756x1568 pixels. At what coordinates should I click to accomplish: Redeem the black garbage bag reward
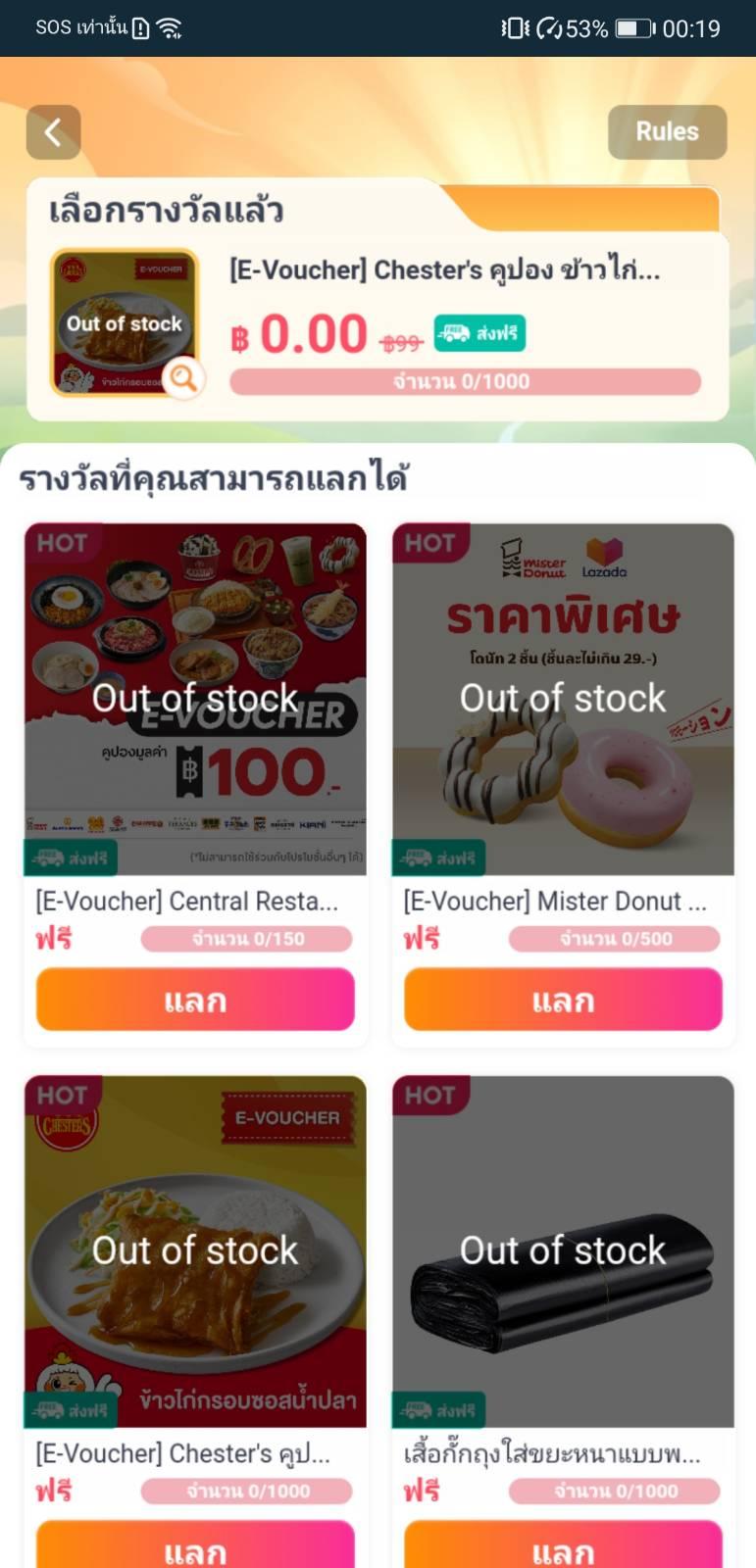(563, 1546)
